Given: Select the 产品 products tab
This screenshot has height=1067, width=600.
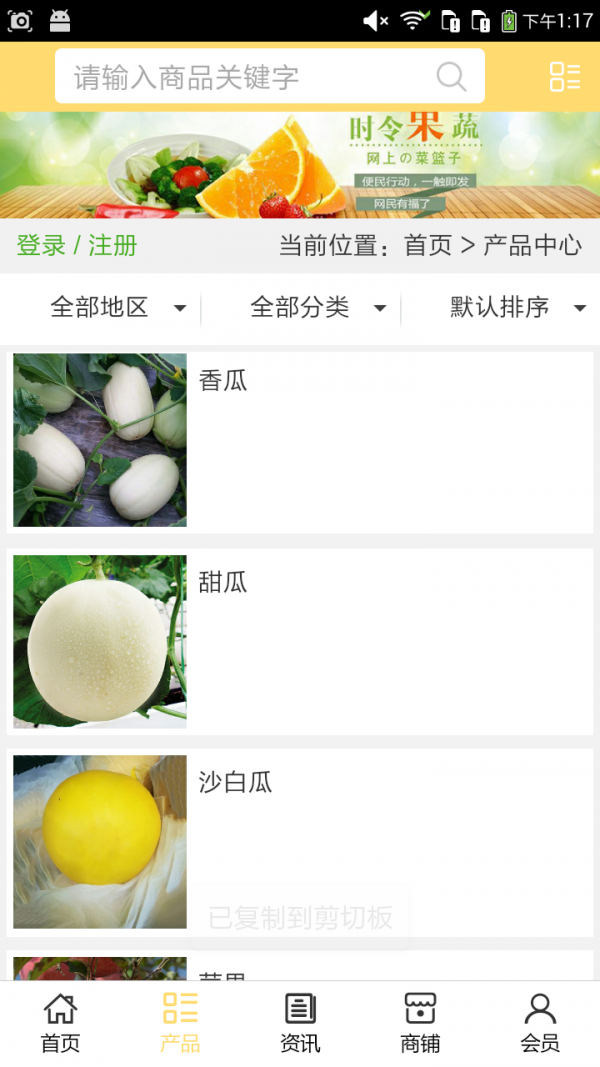Looking at the screenshot, I should click(x=180, y=1023).
